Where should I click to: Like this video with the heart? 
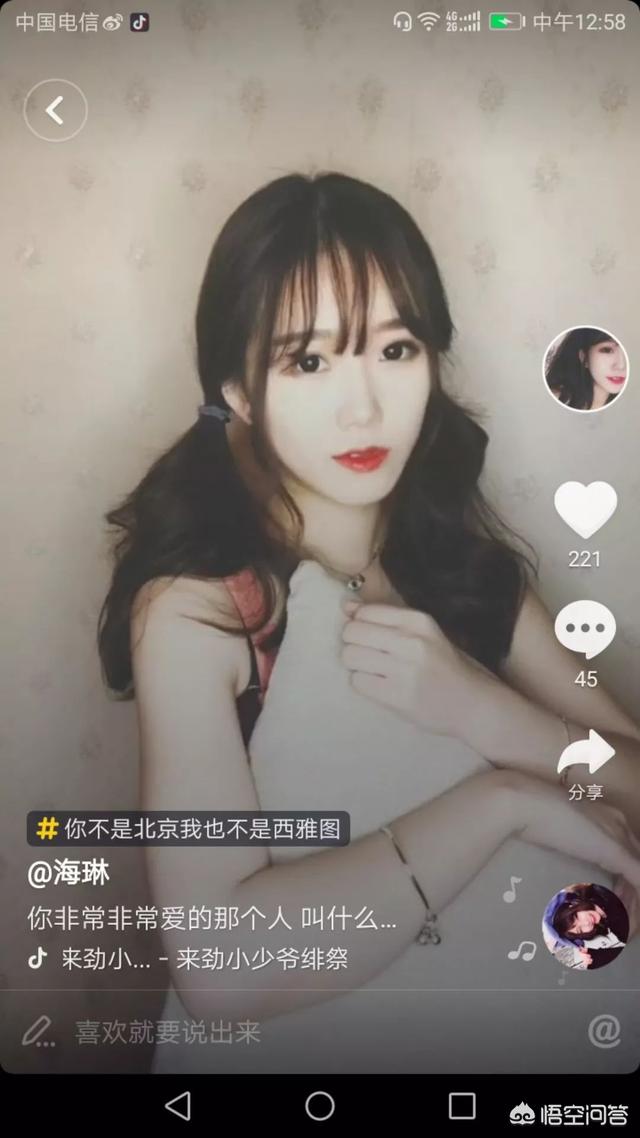585,510
